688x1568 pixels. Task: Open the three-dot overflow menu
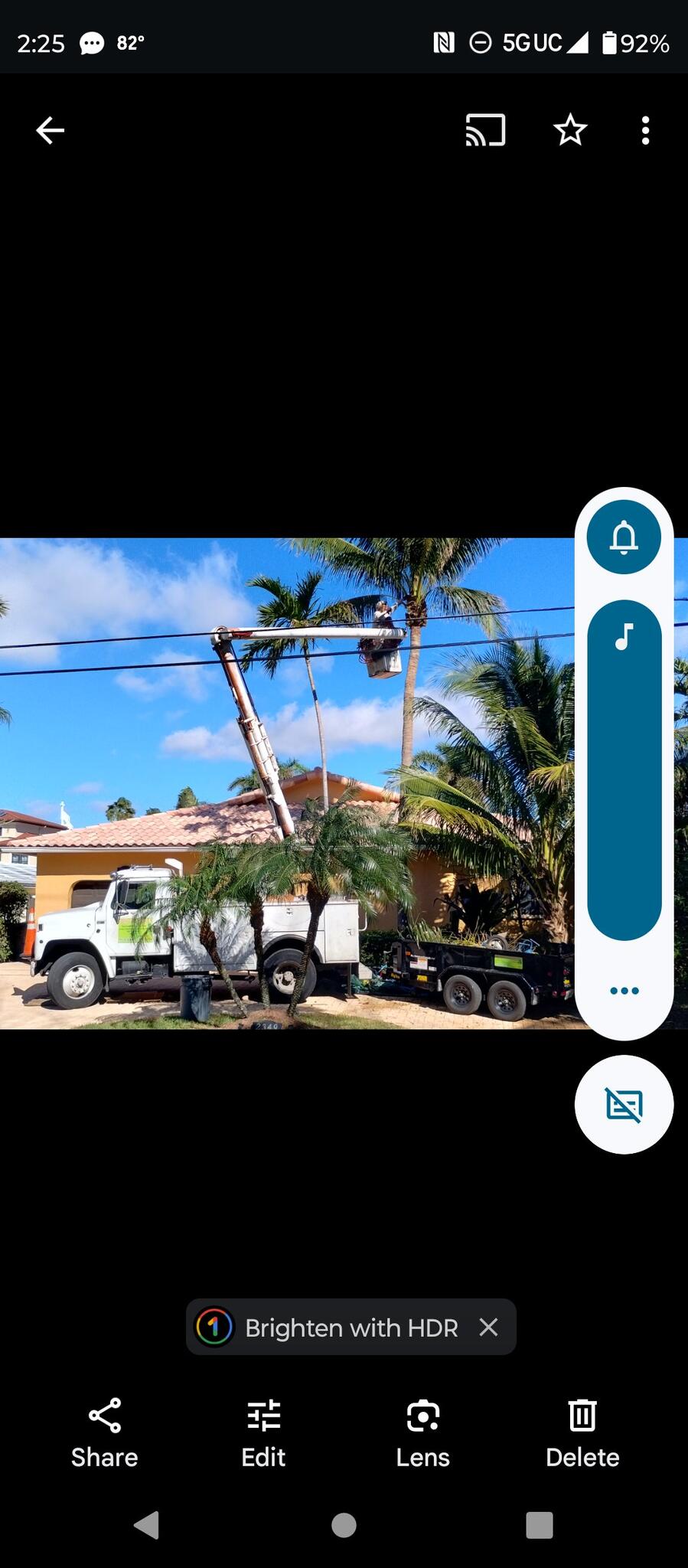pyautogui.click(x=645, y=130)
